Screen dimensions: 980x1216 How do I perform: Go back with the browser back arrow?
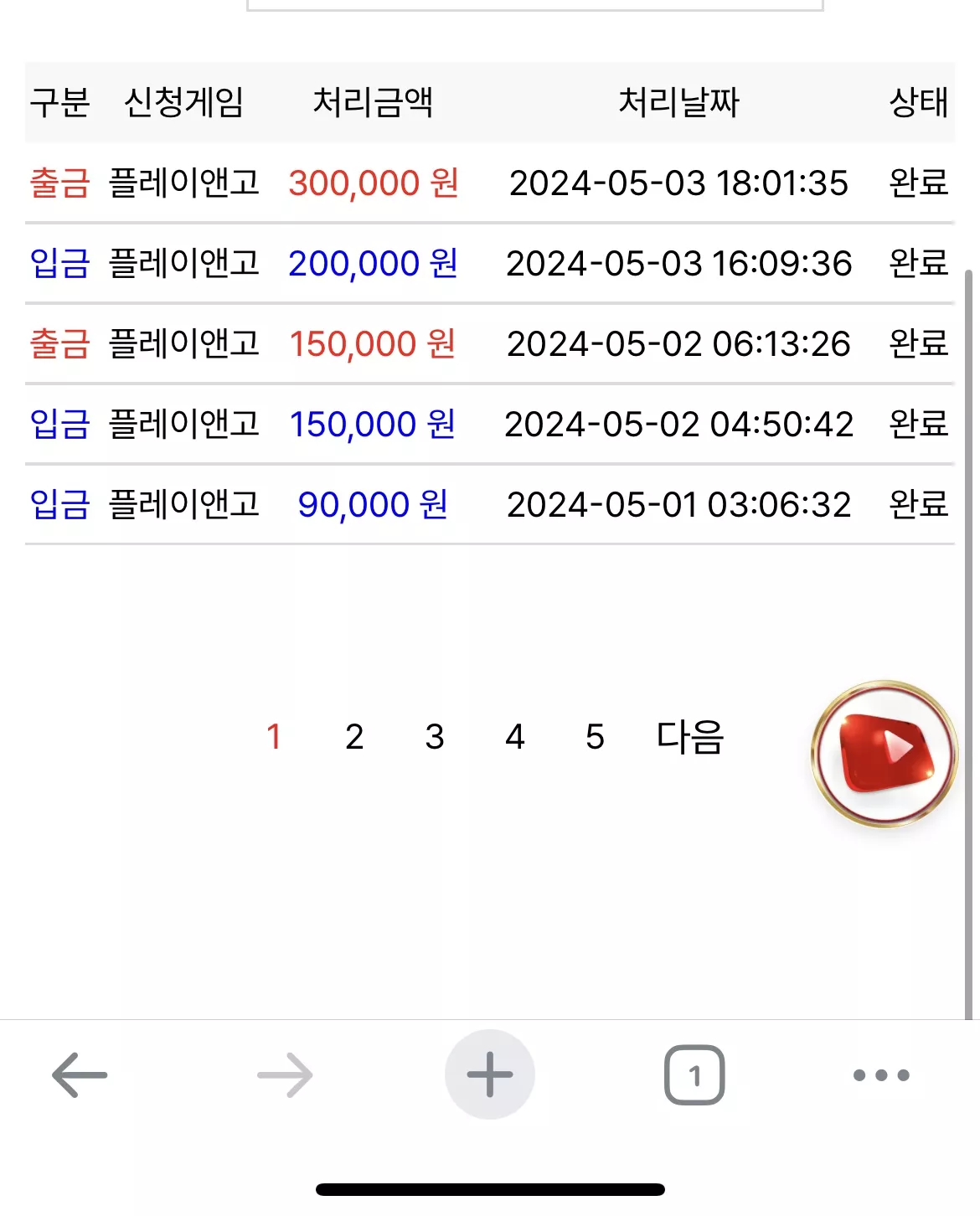(x=80, y=1074)
